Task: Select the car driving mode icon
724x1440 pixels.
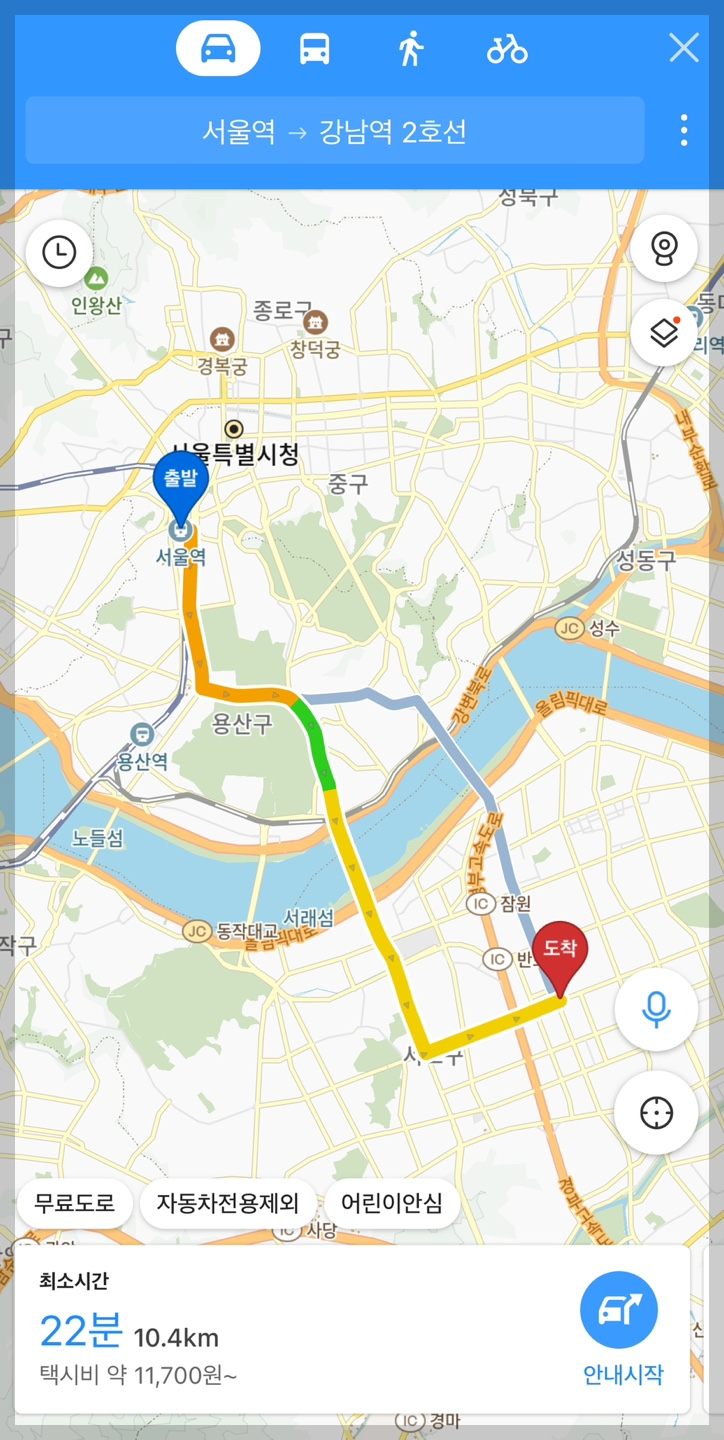Action: tap(217, 47)
